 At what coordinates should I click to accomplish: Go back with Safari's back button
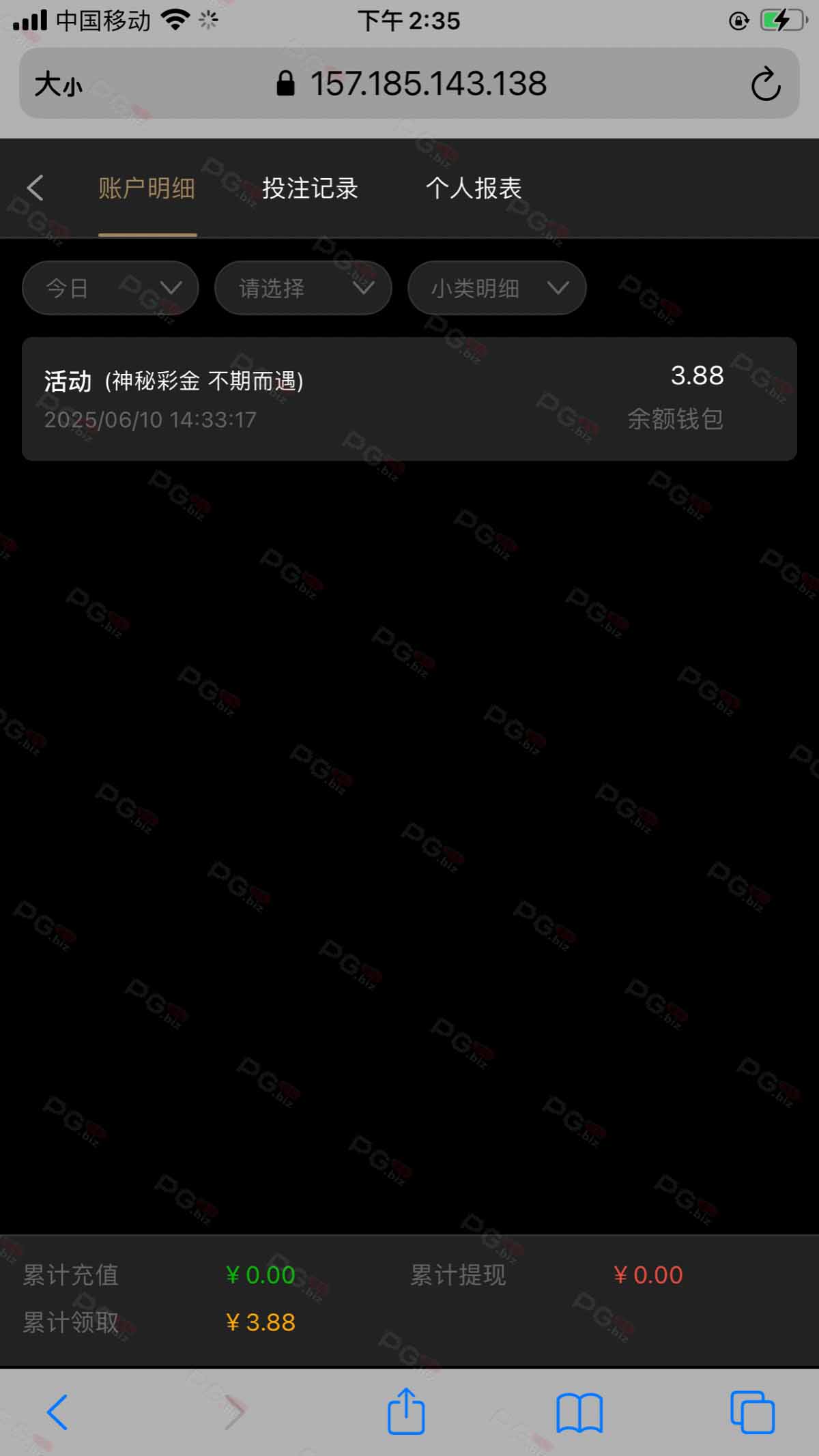[57, 1412]
